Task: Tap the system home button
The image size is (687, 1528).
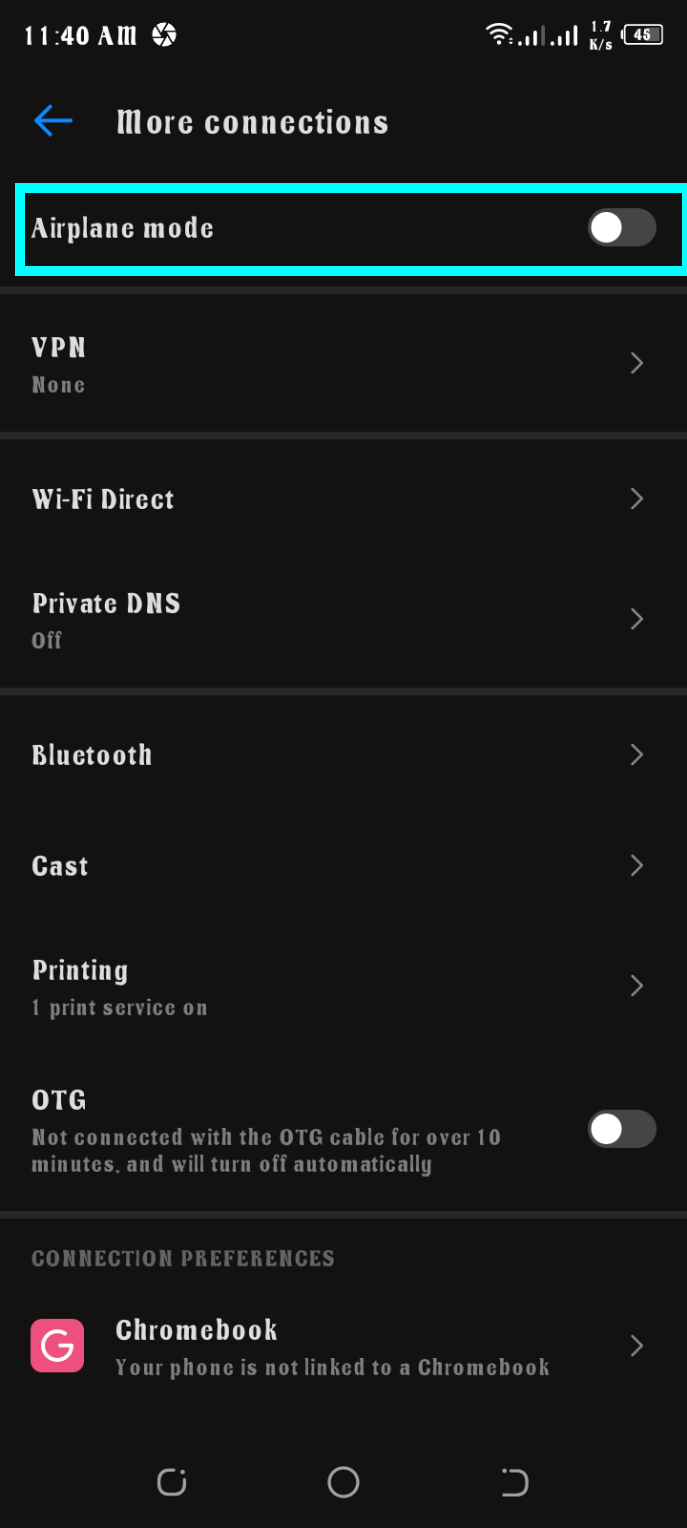Action: [x=343, y=1482]
